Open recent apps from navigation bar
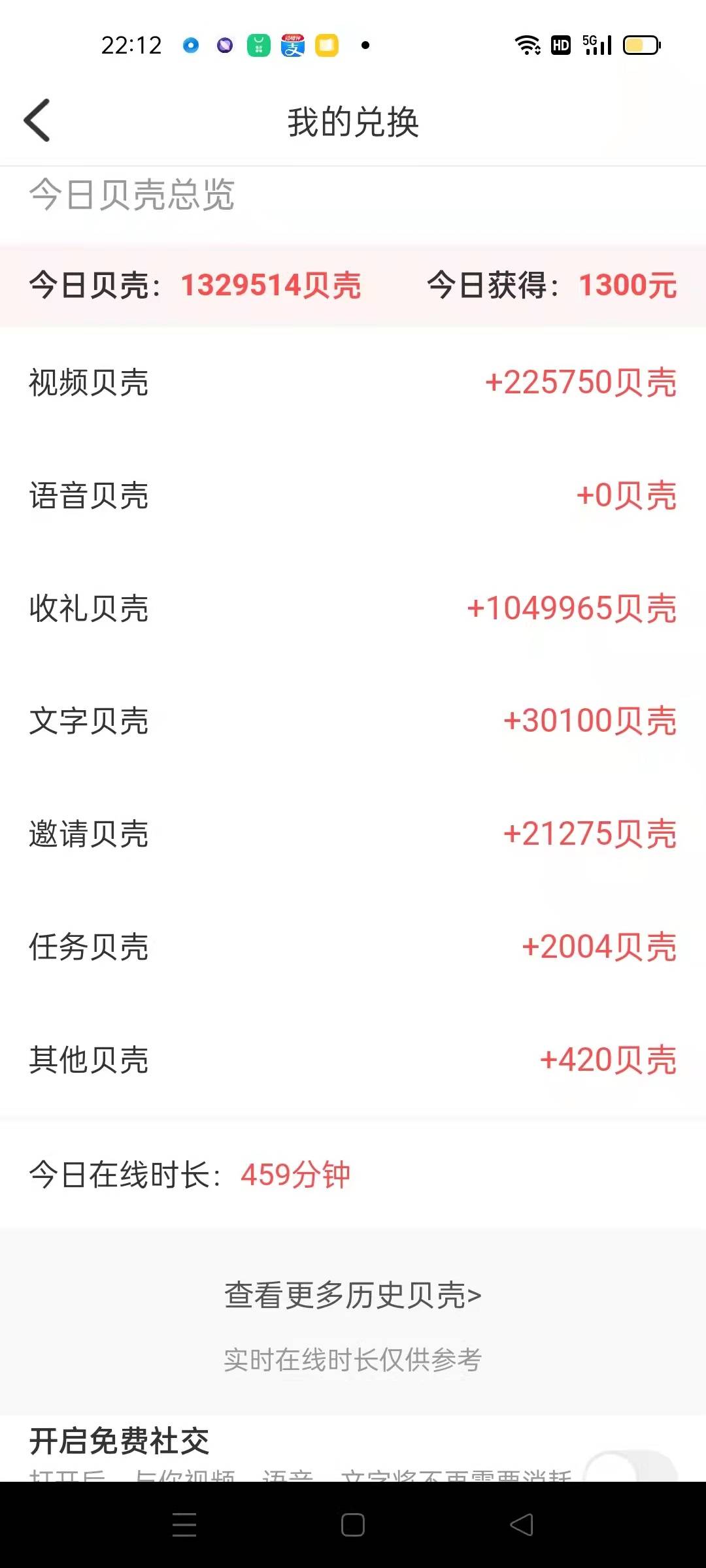 coord(184,1525)
